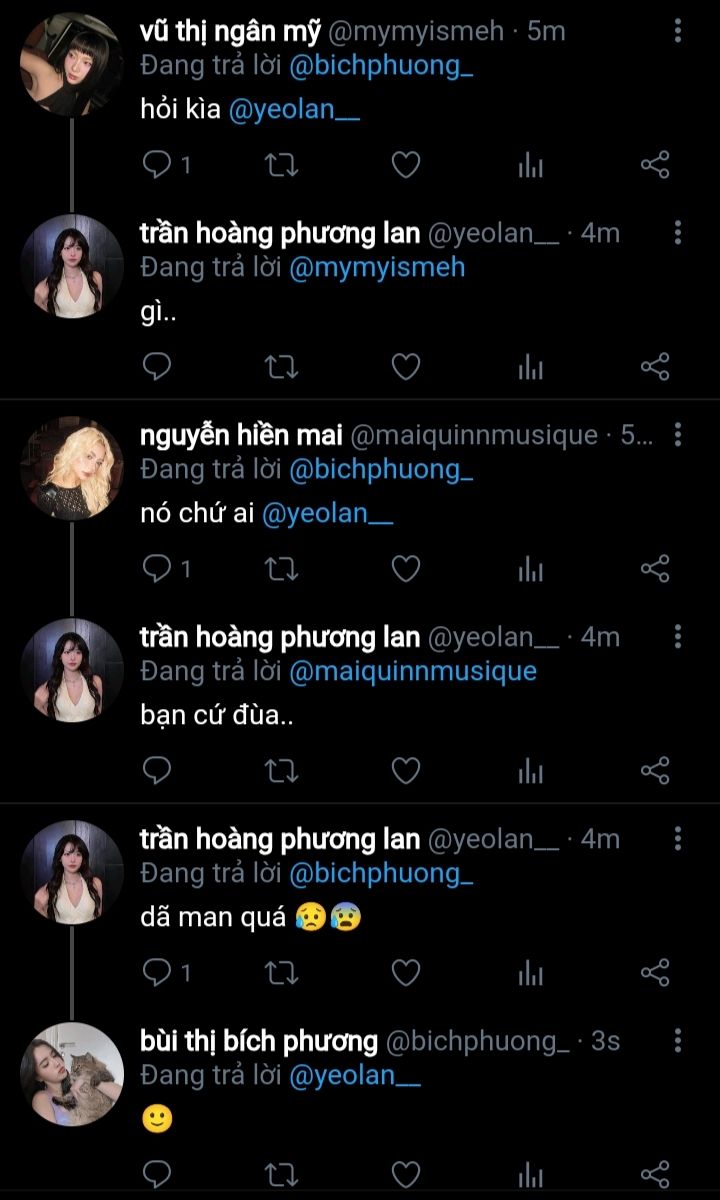Like bùi thị bích phương's emoji reply
This screenshot has height=1200, width=720.
[x=405, y=1173]
